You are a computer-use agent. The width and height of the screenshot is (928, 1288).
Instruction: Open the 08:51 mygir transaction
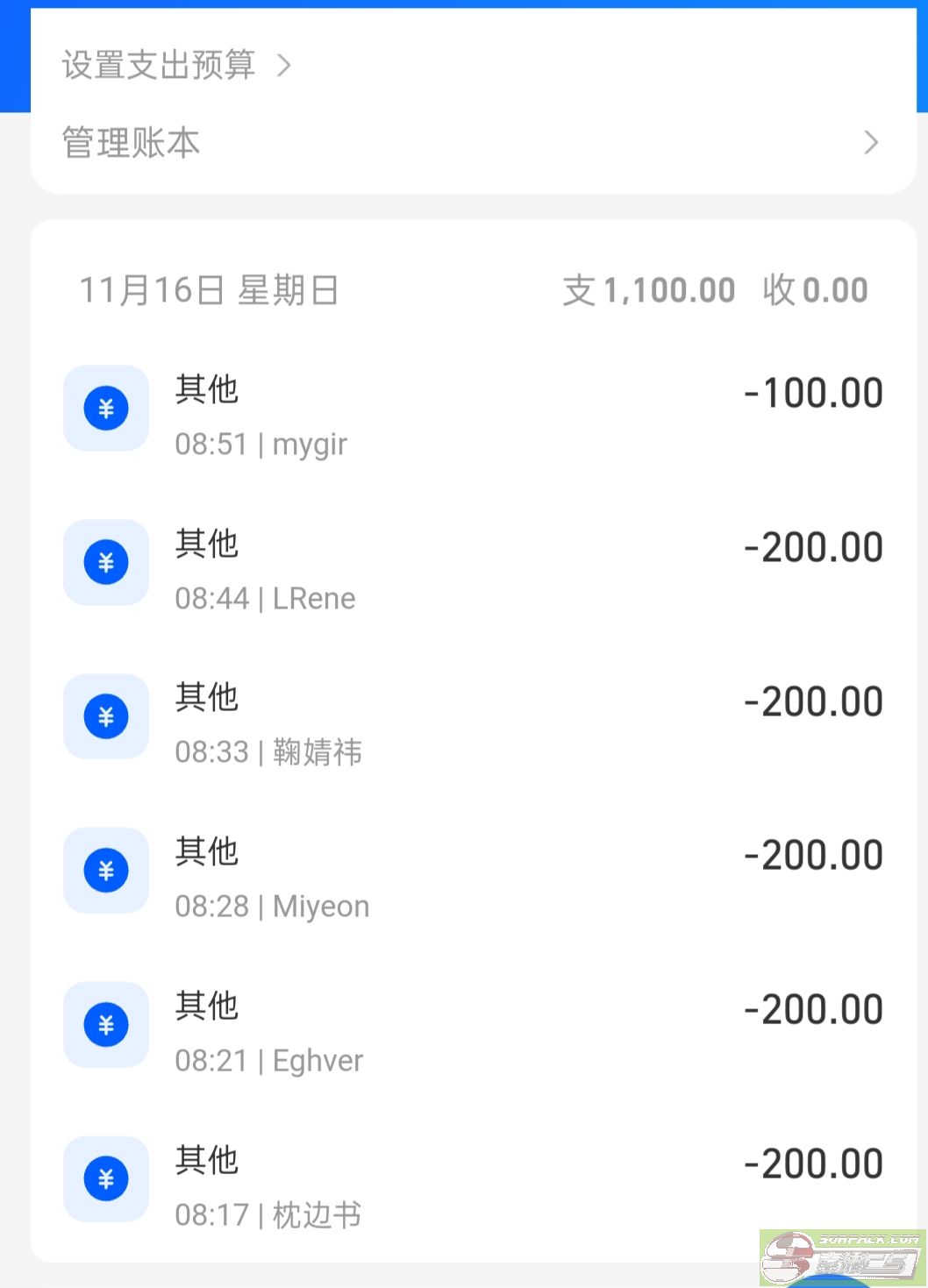click(x=472, y=412)
